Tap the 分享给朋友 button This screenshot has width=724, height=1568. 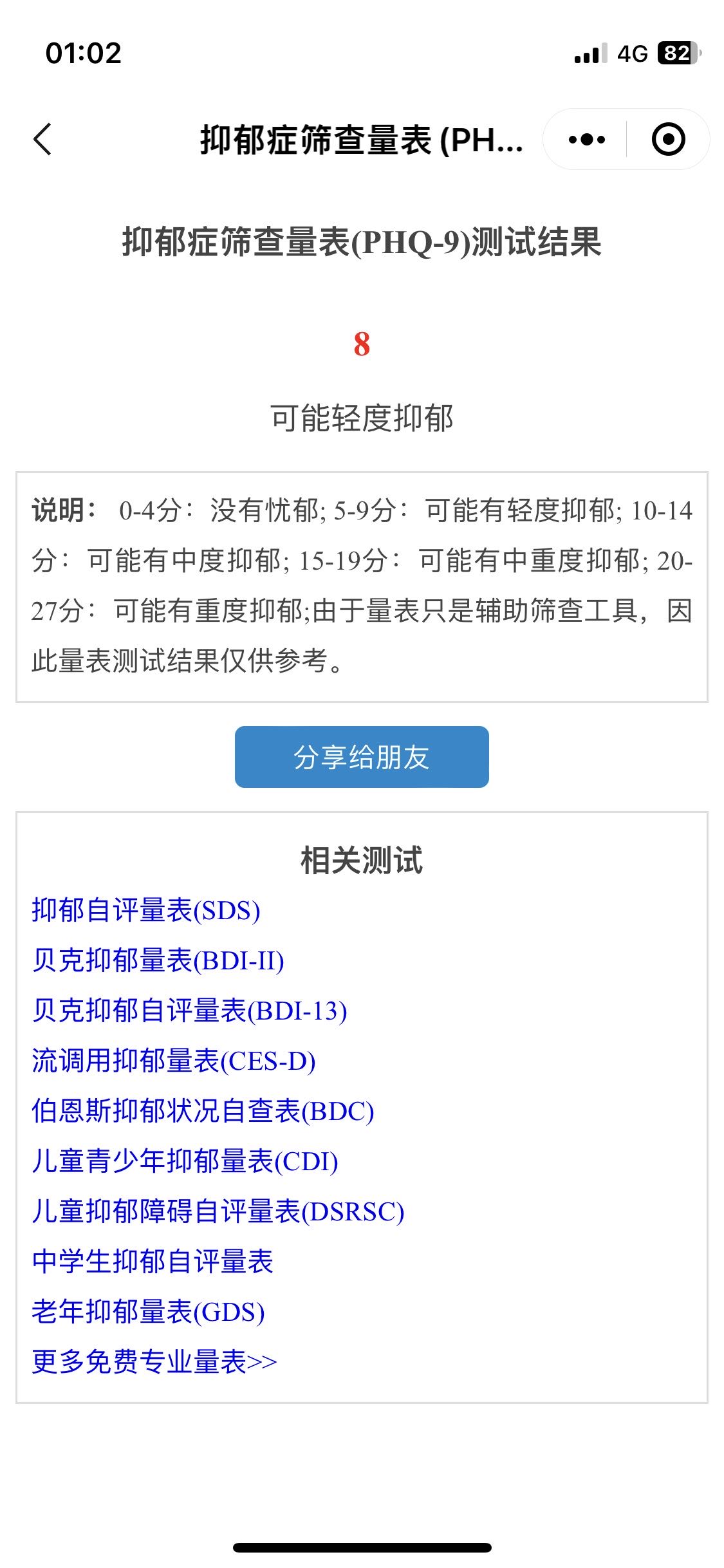tap(362, 757)
